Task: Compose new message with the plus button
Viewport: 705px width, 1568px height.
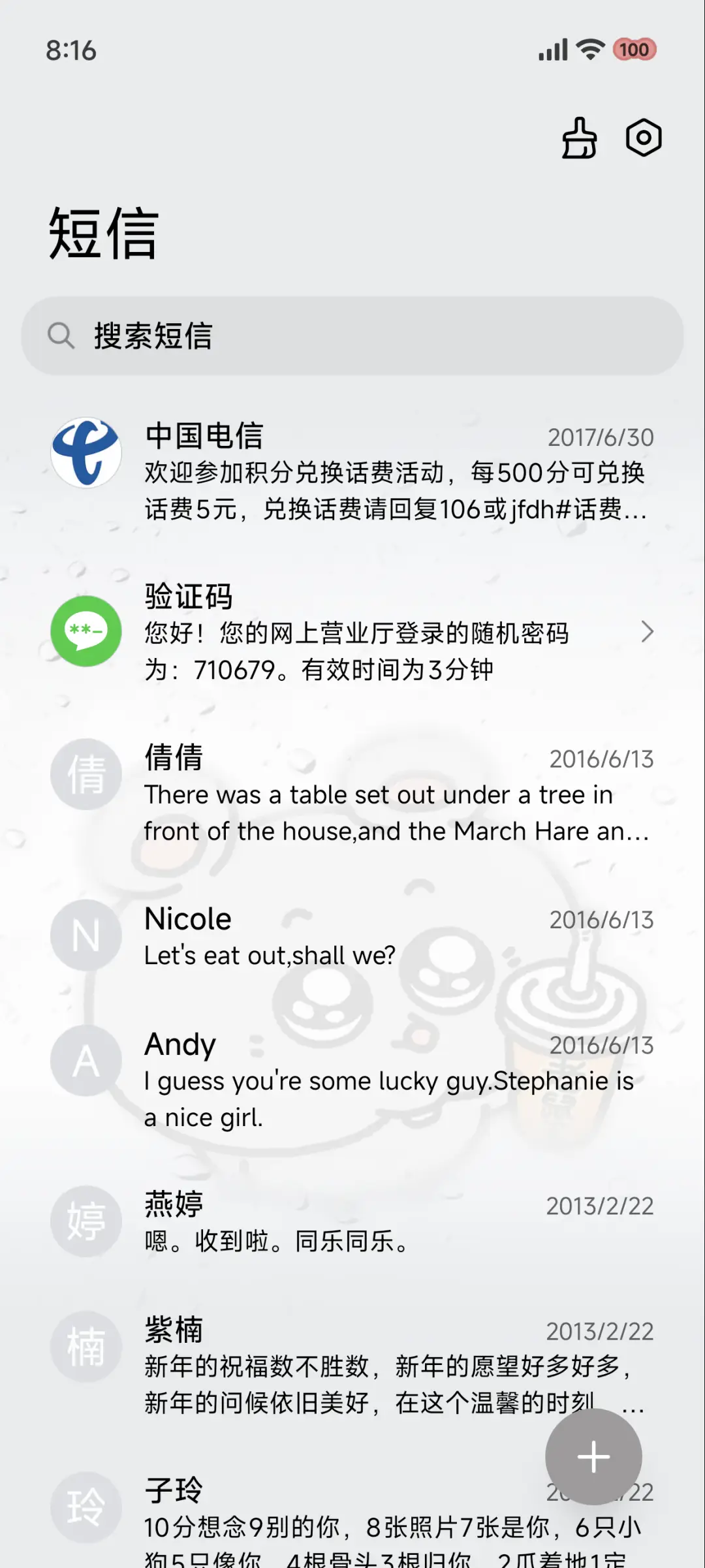Action: [x=593, y=1455]
